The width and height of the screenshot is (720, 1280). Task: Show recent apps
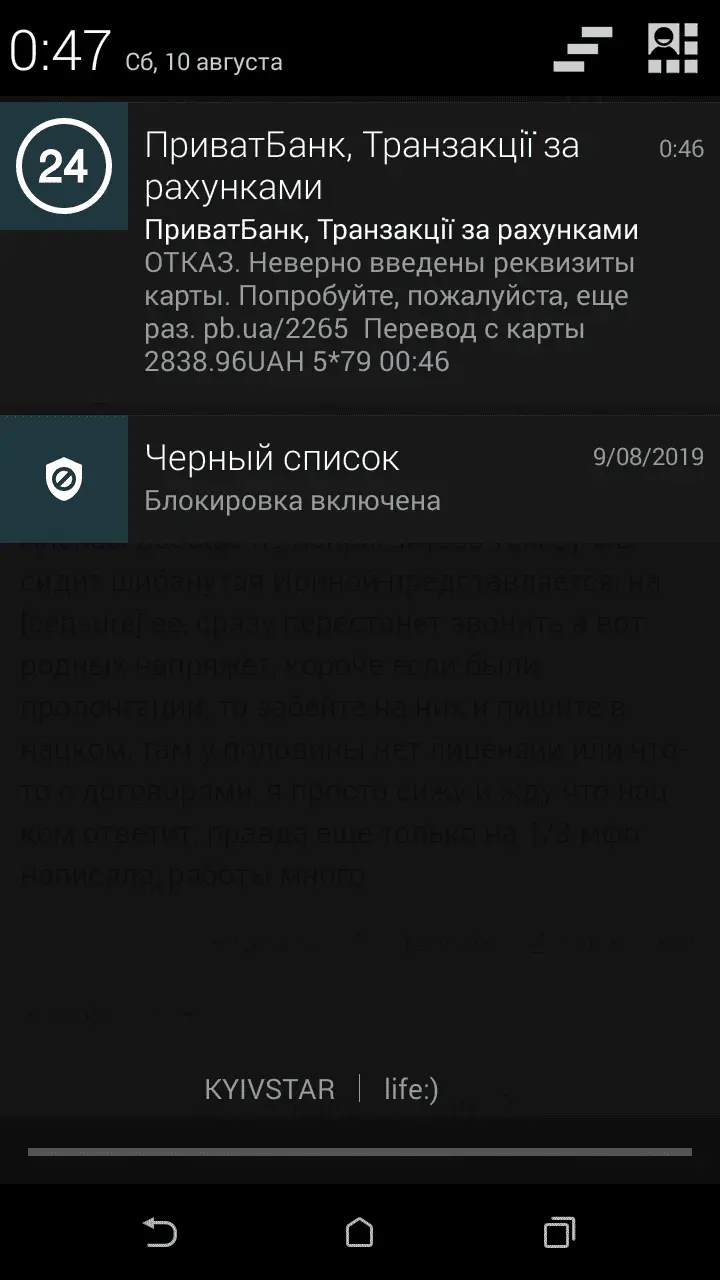tap(560, 1231)
